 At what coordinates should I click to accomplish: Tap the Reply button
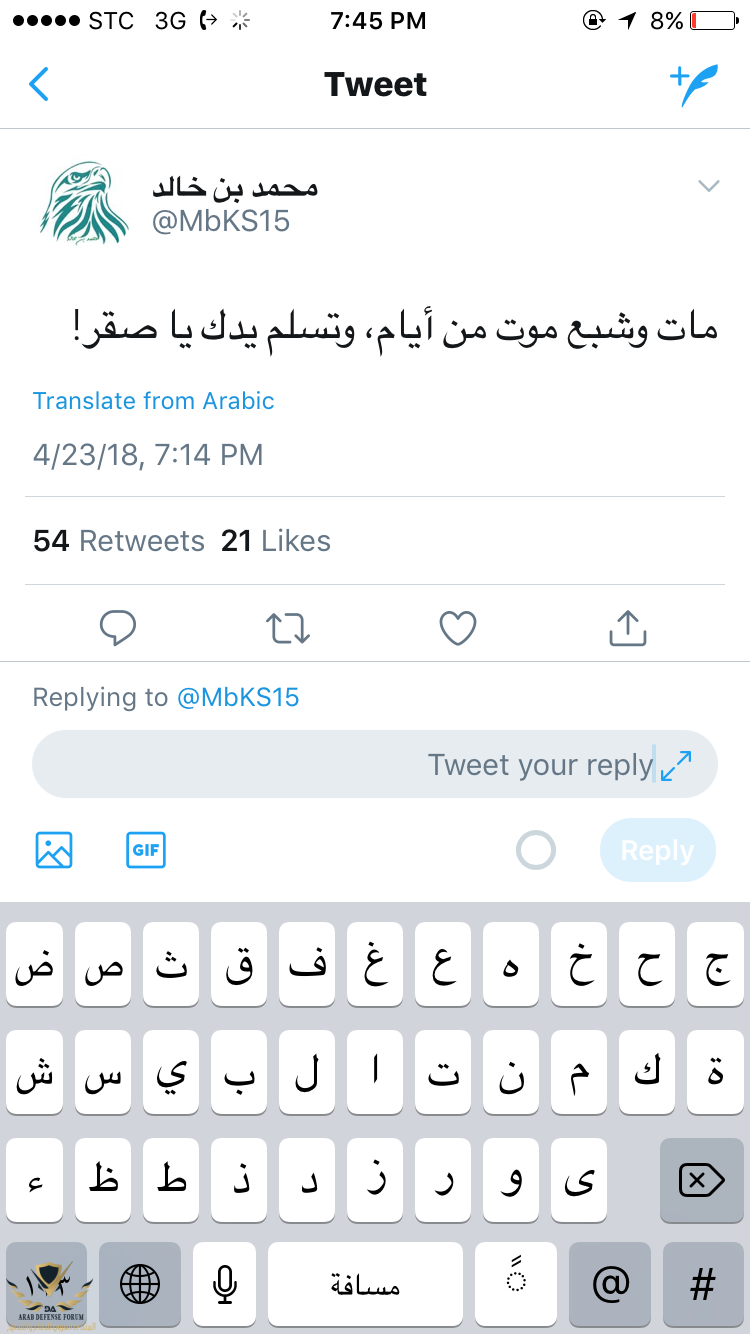[x=657, y=850]
